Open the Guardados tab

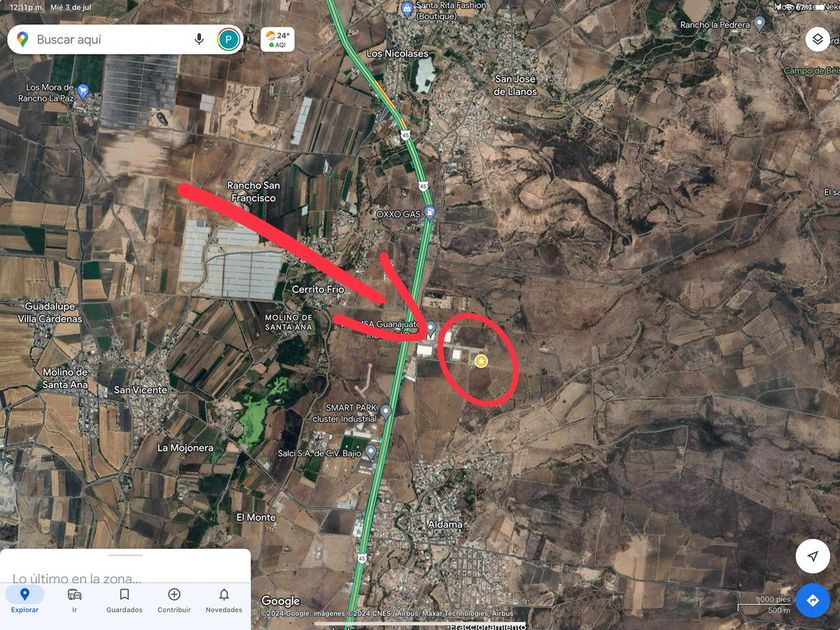point(124,599)
